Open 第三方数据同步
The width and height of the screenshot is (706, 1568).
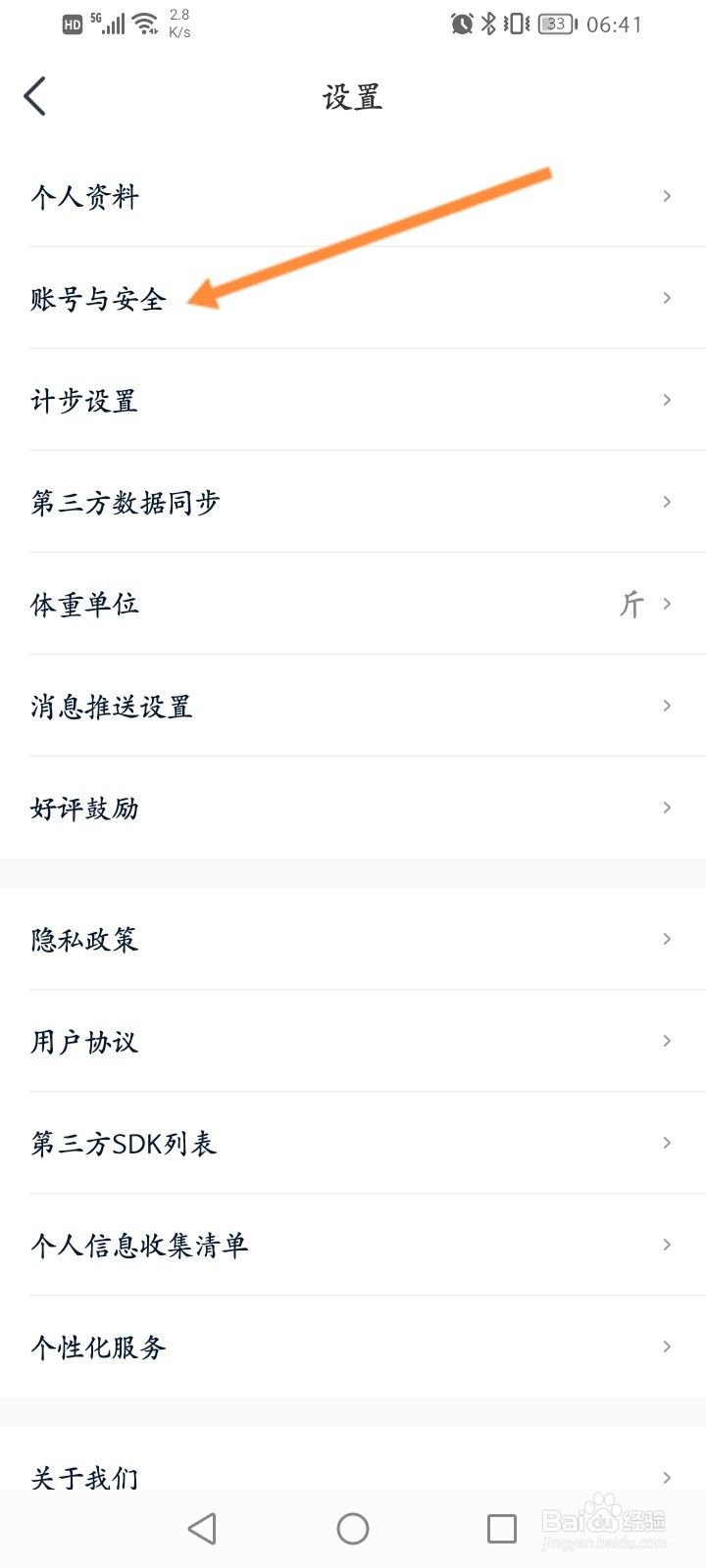(353, 502)
